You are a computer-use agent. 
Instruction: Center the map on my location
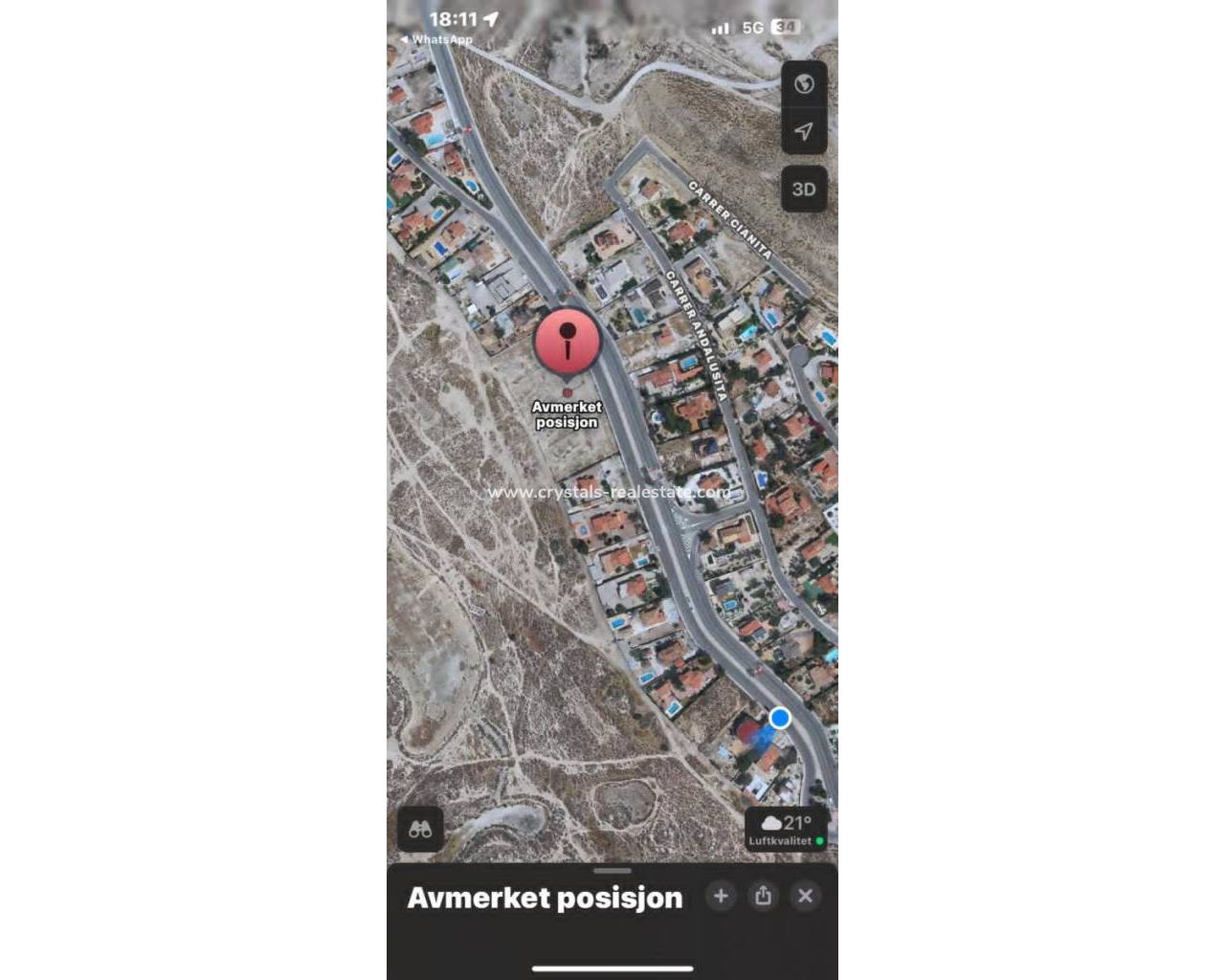tap(804, 131)
